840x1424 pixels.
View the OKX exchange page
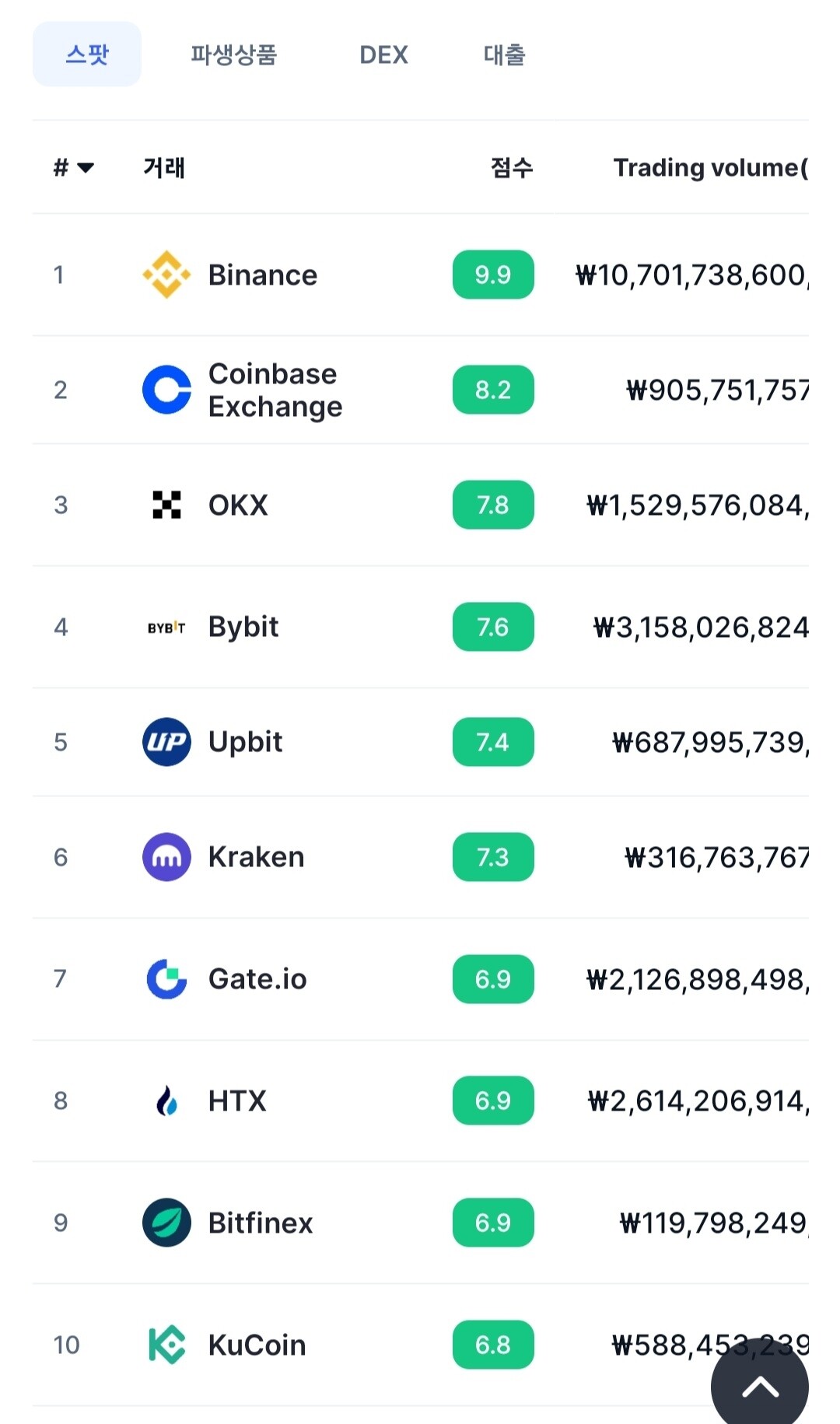[237, 505]
